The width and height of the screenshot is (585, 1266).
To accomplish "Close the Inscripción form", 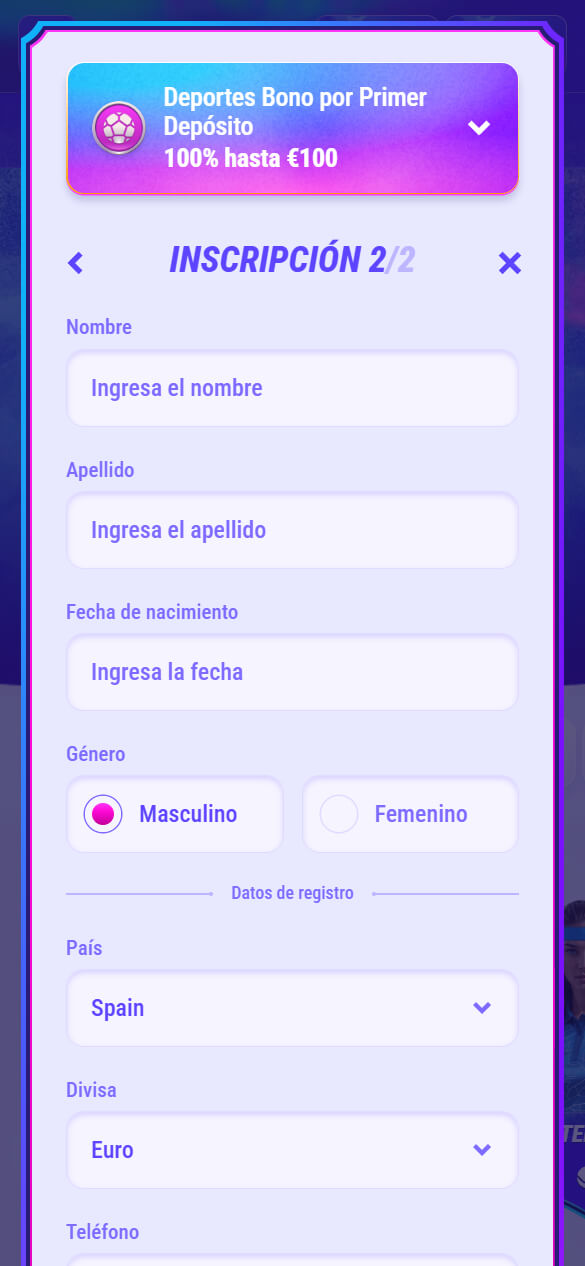I will (510, 263).
